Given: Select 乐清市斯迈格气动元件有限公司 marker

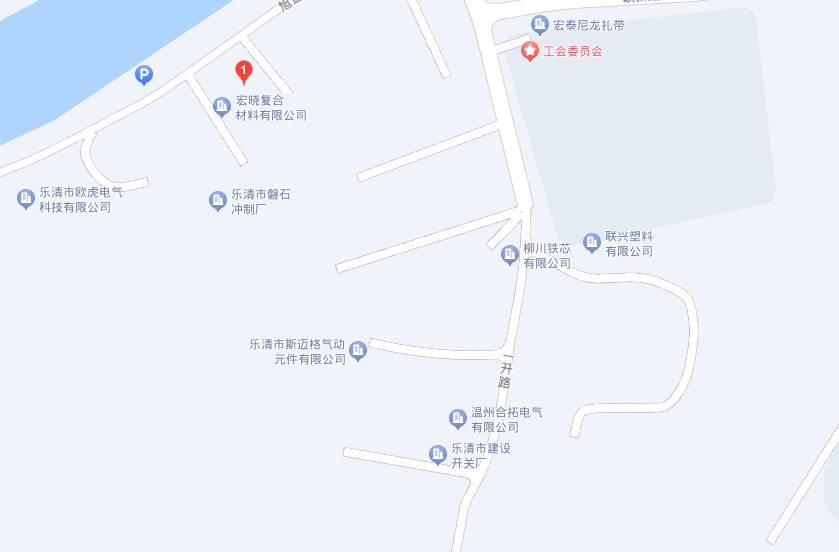Looking at the screenshot, I should click(x=358, y=350).
